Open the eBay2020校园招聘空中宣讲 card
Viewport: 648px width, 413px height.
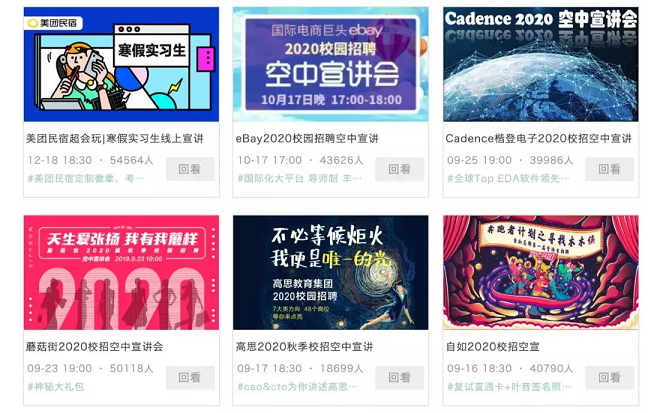[330, 64]
